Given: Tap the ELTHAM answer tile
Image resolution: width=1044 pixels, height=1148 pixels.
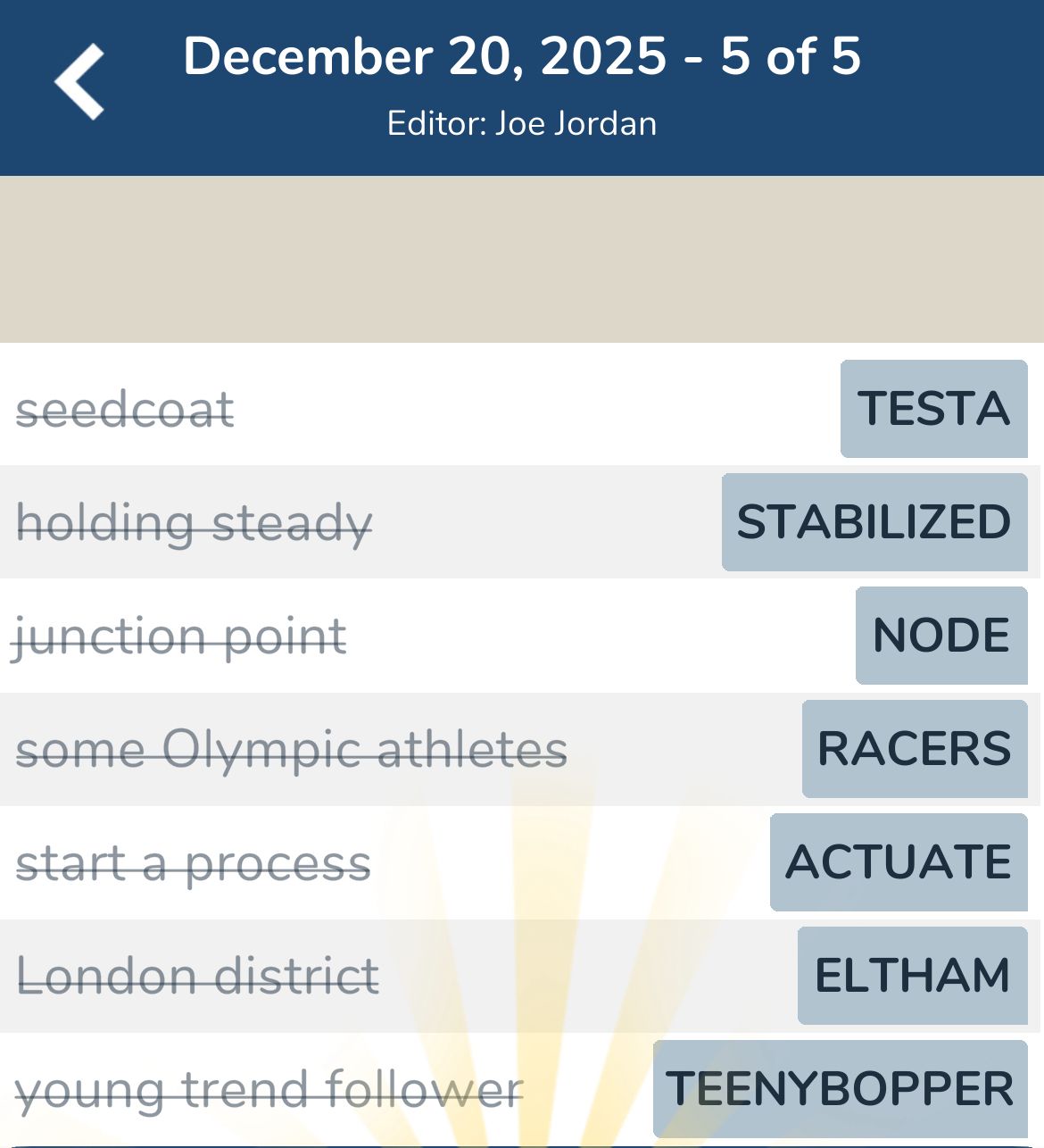Looking at the screenshot, I should pyautogui.click(x=911, y=976).
